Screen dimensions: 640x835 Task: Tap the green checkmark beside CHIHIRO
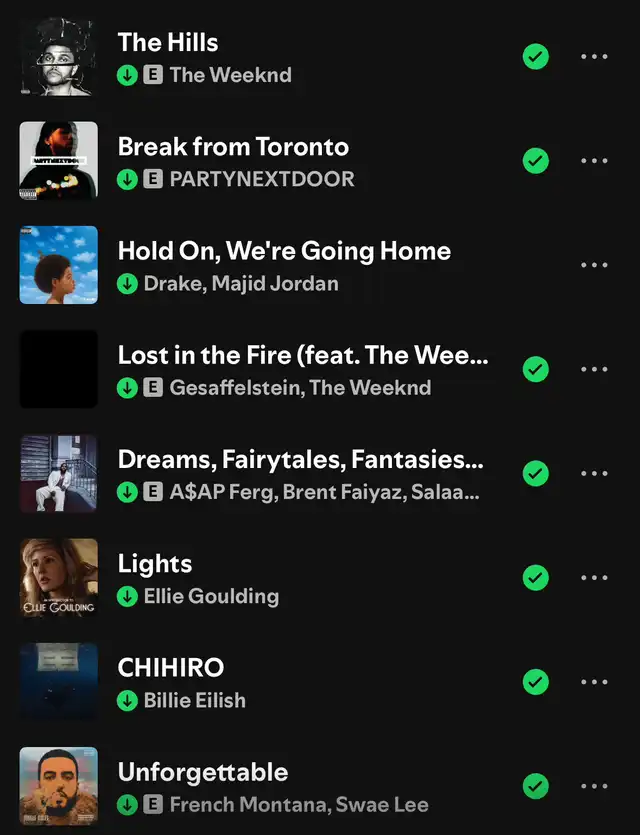click(536, 682)
